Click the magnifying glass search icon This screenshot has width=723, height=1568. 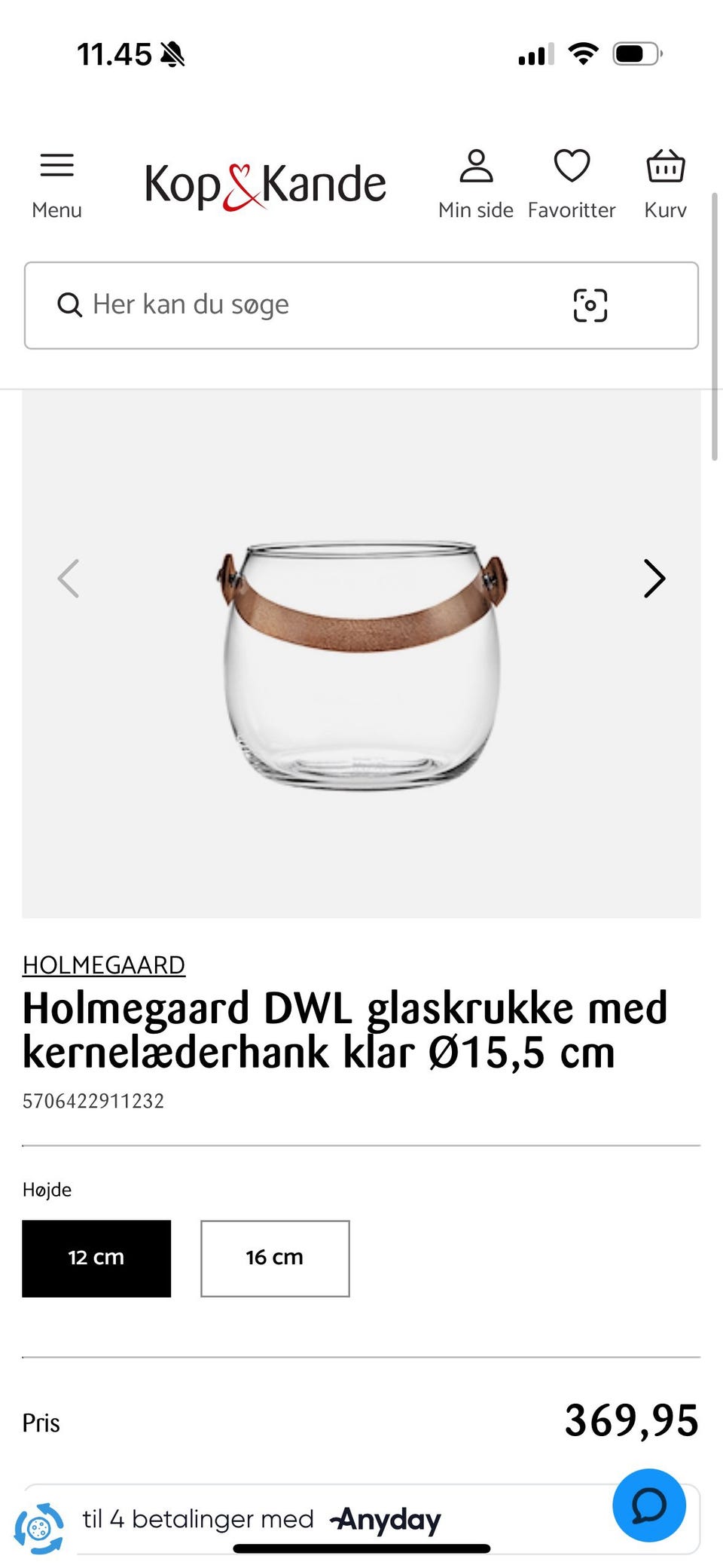pos(70,304)
